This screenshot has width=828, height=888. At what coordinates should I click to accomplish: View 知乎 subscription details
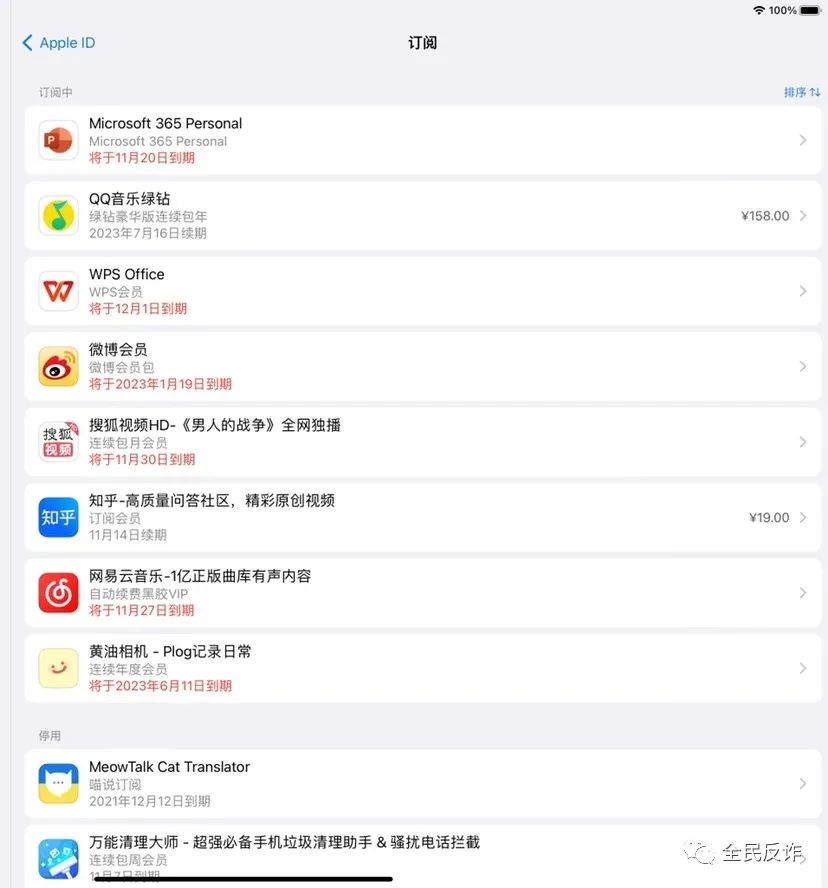[422, 517]
